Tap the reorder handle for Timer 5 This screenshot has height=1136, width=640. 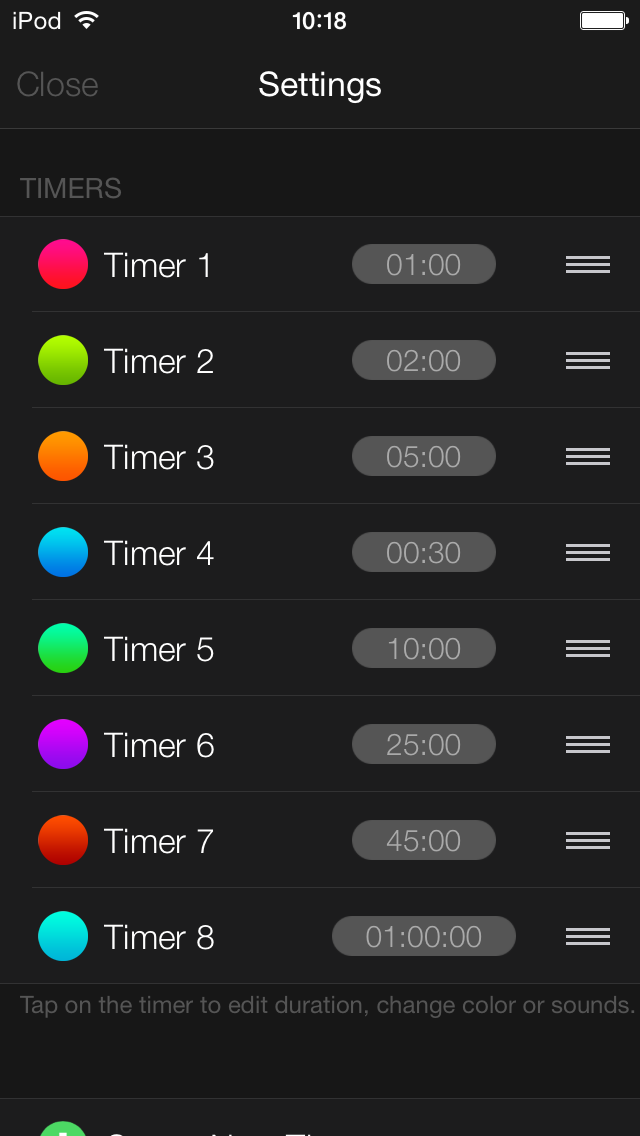(587, 649)
